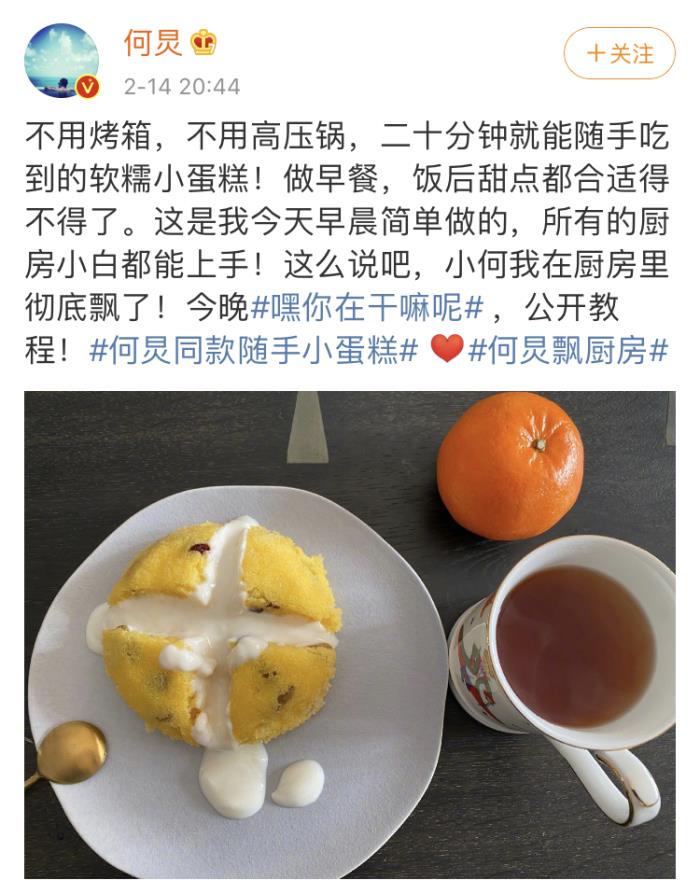
Task: Open hashtag #何炅同款随手小蛋糕#
Action: pos(254,350)
